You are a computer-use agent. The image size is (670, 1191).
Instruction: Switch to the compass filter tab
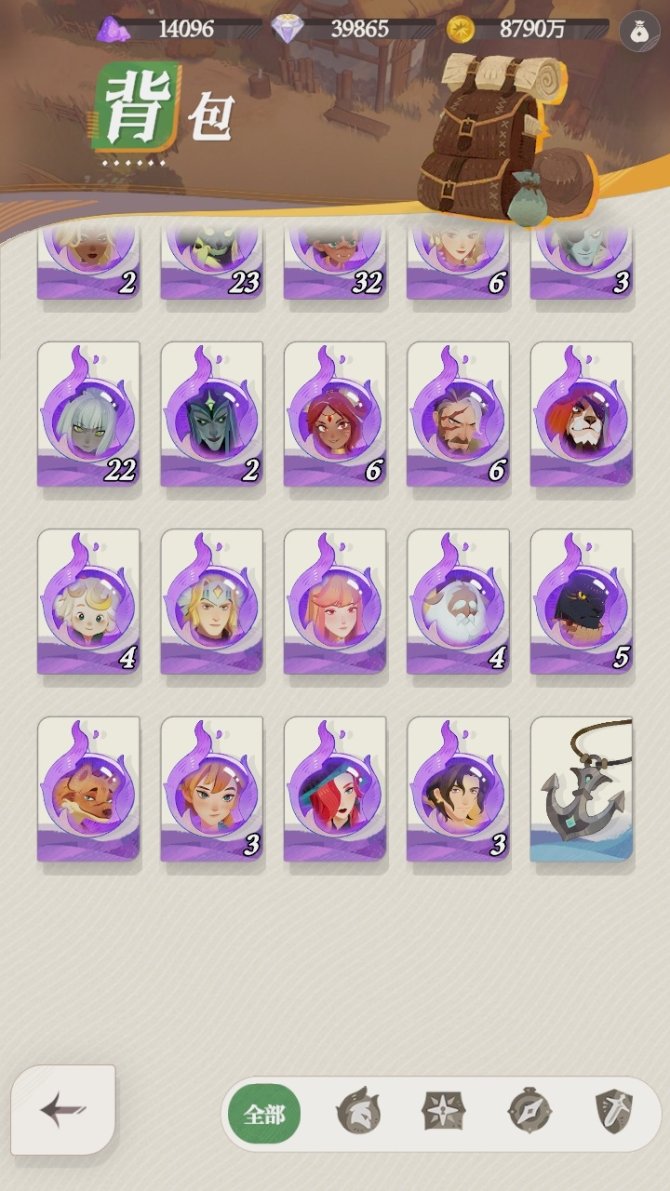[x=529, y=1113]
